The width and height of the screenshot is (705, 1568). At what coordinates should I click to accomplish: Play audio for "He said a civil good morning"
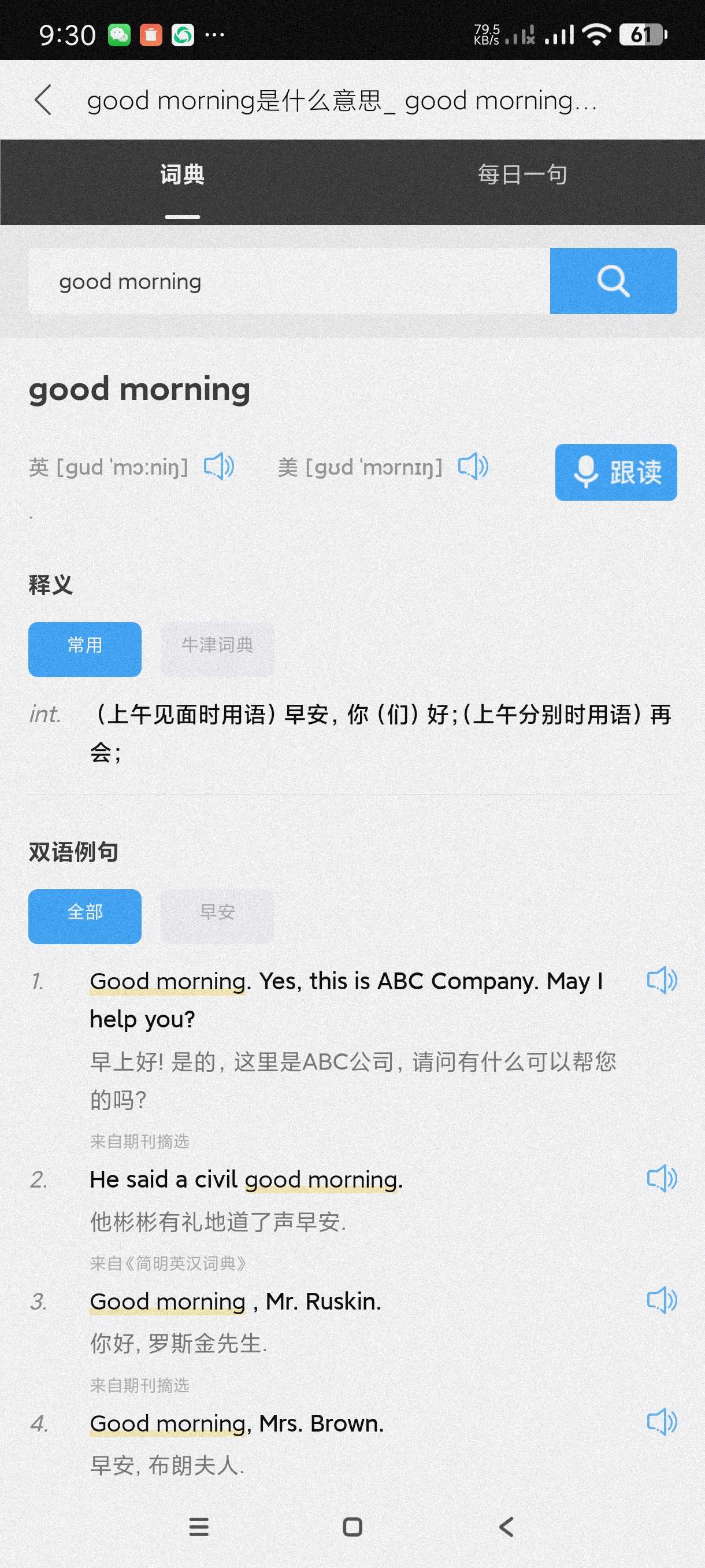pos(662,1178)
